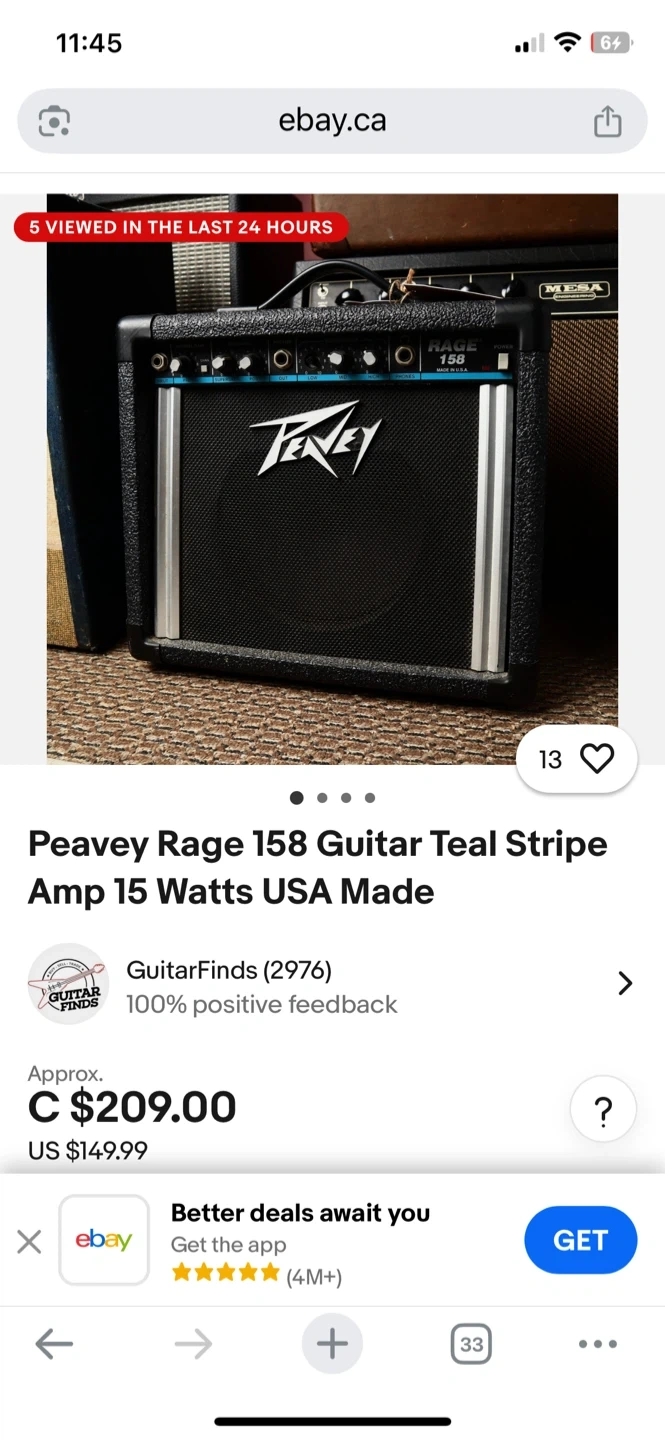Dismiss the eBay app banner
Image resolution: width=665 pixels, height=1440 pixels.
(29, 1242)
